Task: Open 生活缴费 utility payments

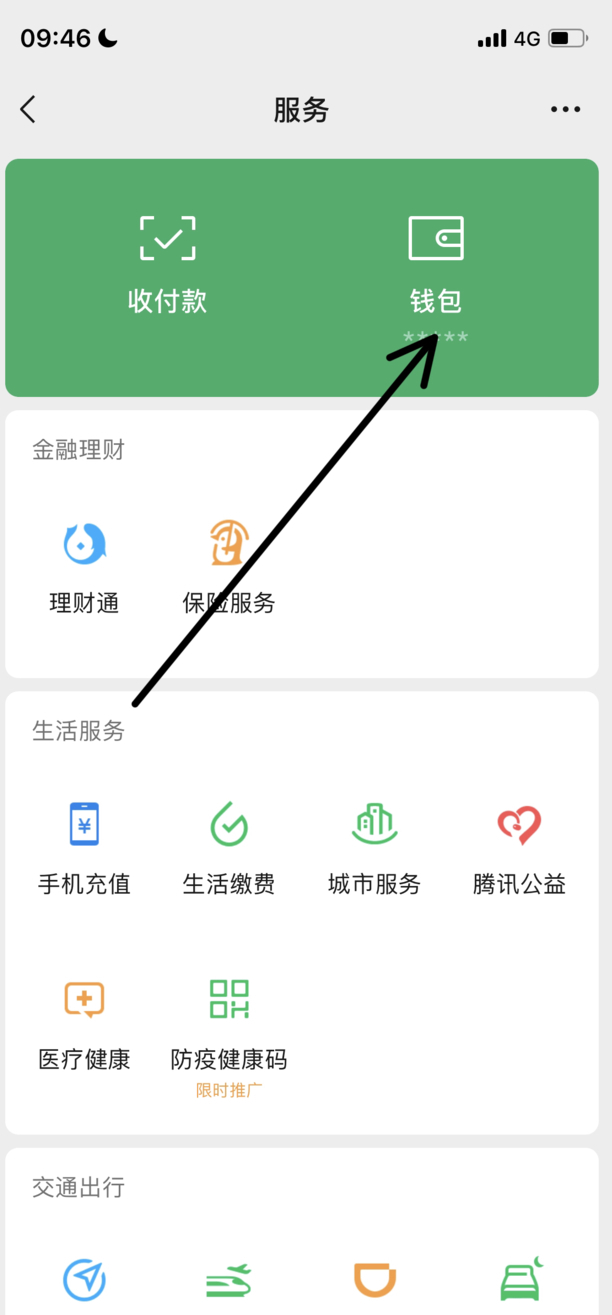Action: click(x=229, y=848)
